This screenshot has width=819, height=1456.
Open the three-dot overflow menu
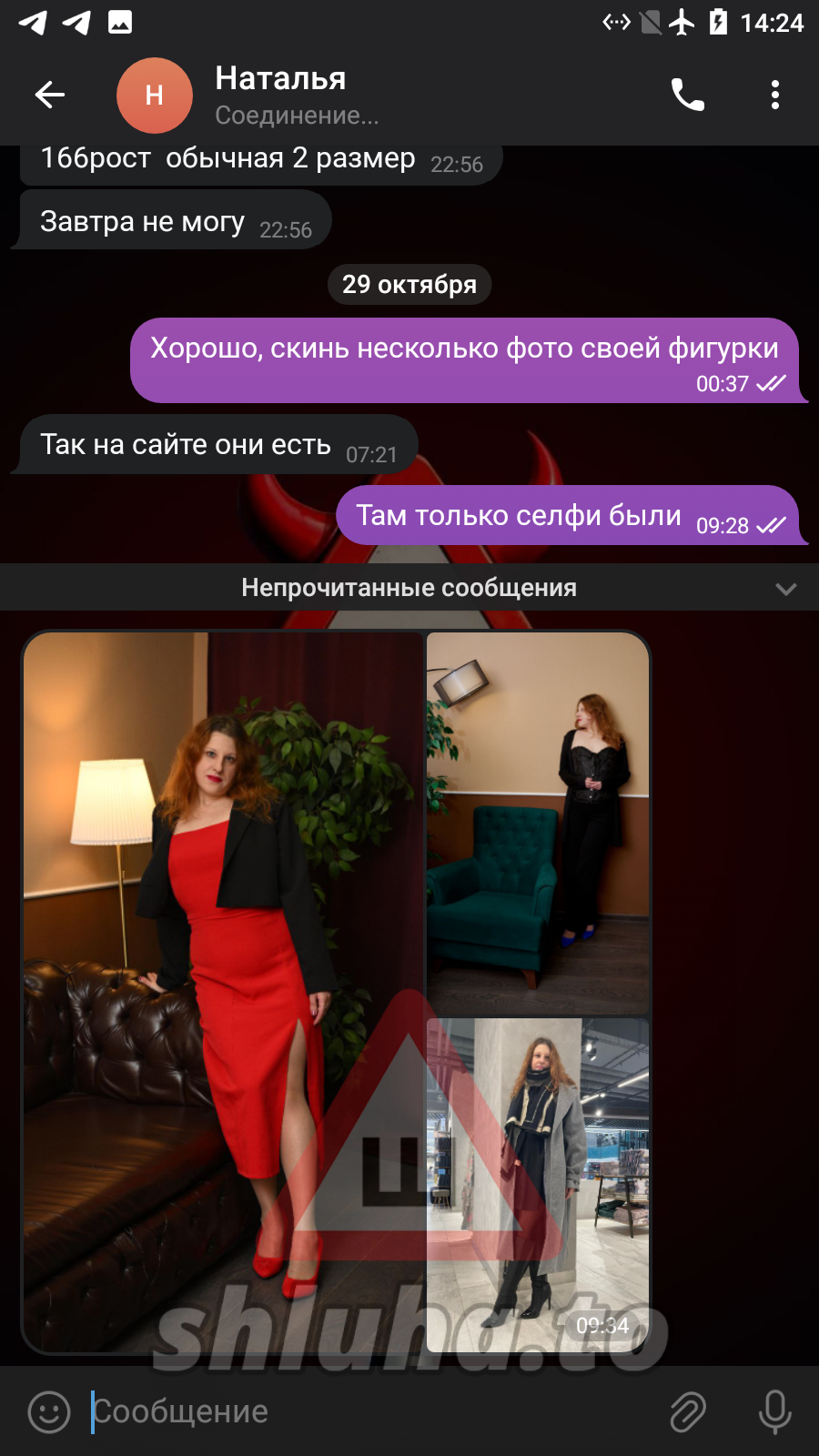tap(774, 95)
